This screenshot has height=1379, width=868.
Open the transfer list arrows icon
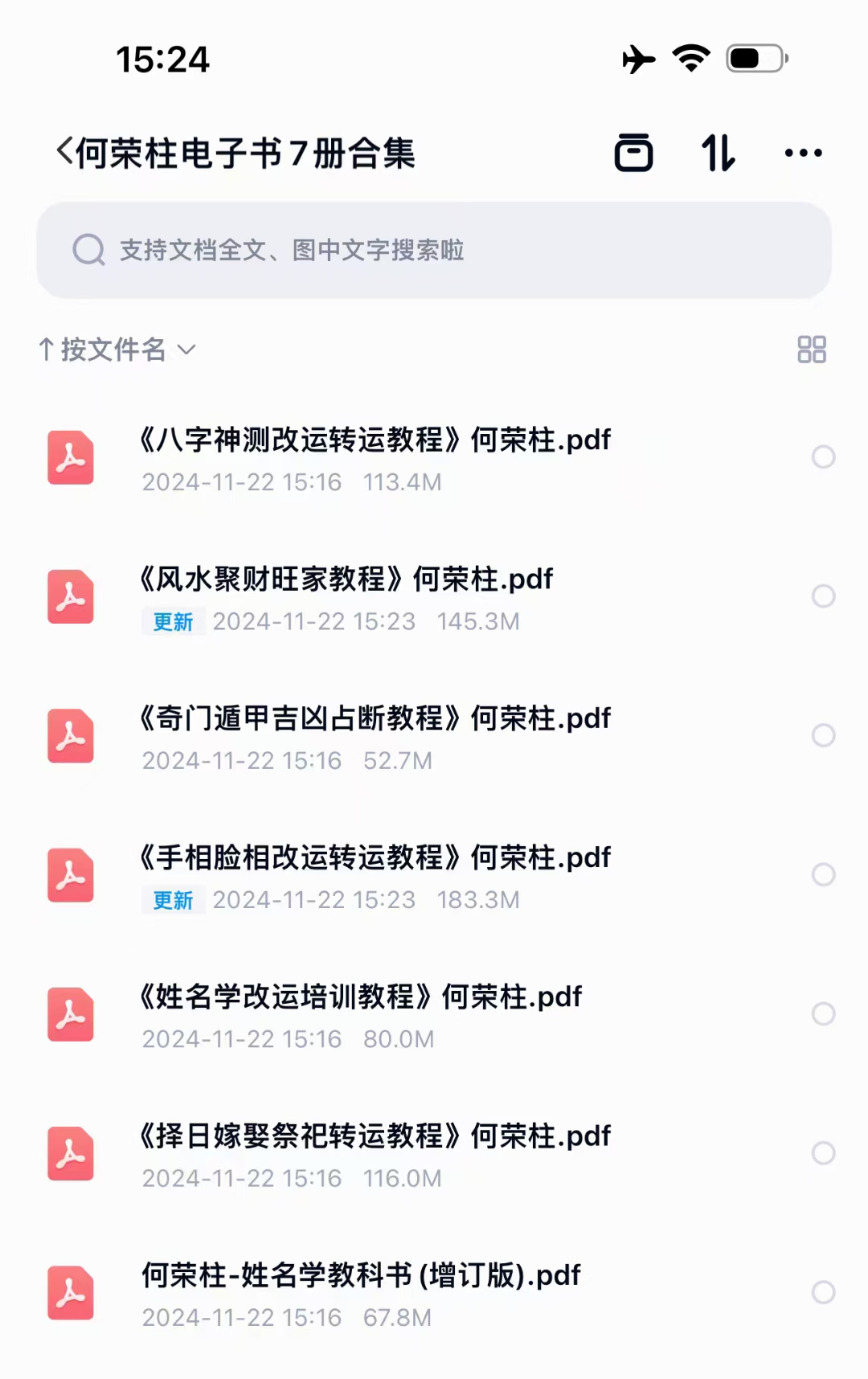[x=718, y=153]
